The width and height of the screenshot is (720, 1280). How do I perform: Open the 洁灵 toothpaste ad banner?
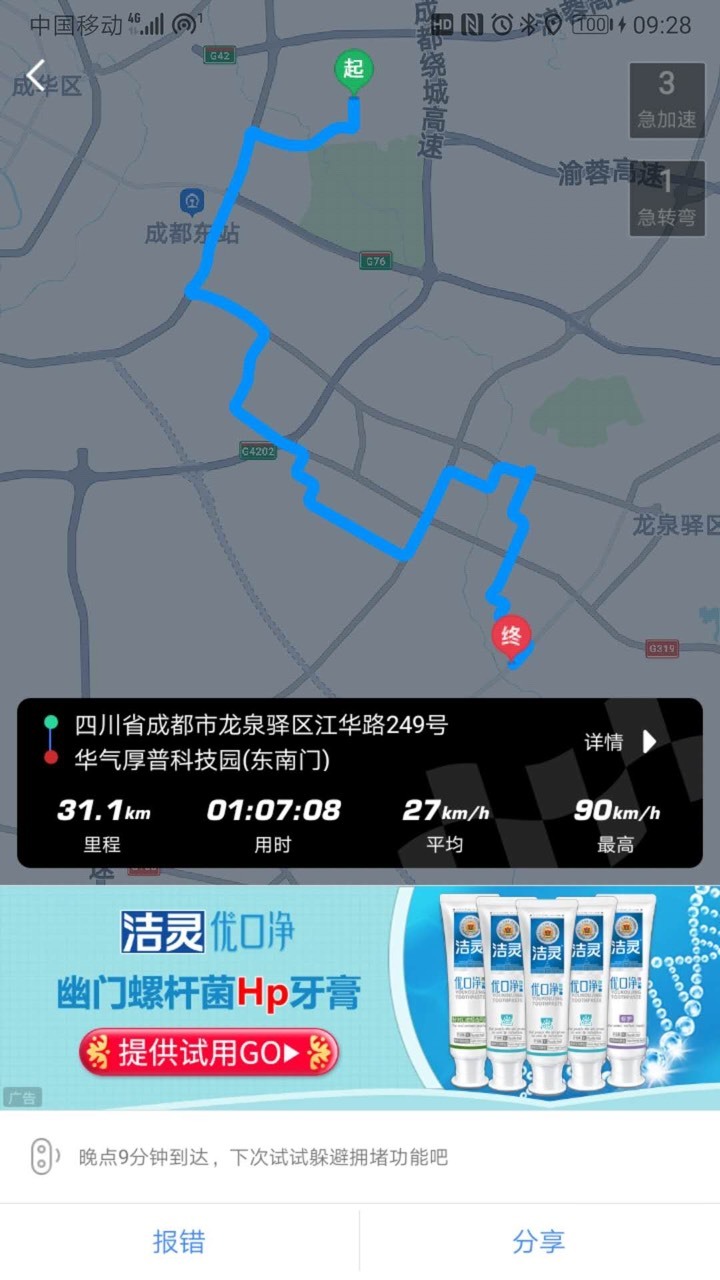[360, 997]
